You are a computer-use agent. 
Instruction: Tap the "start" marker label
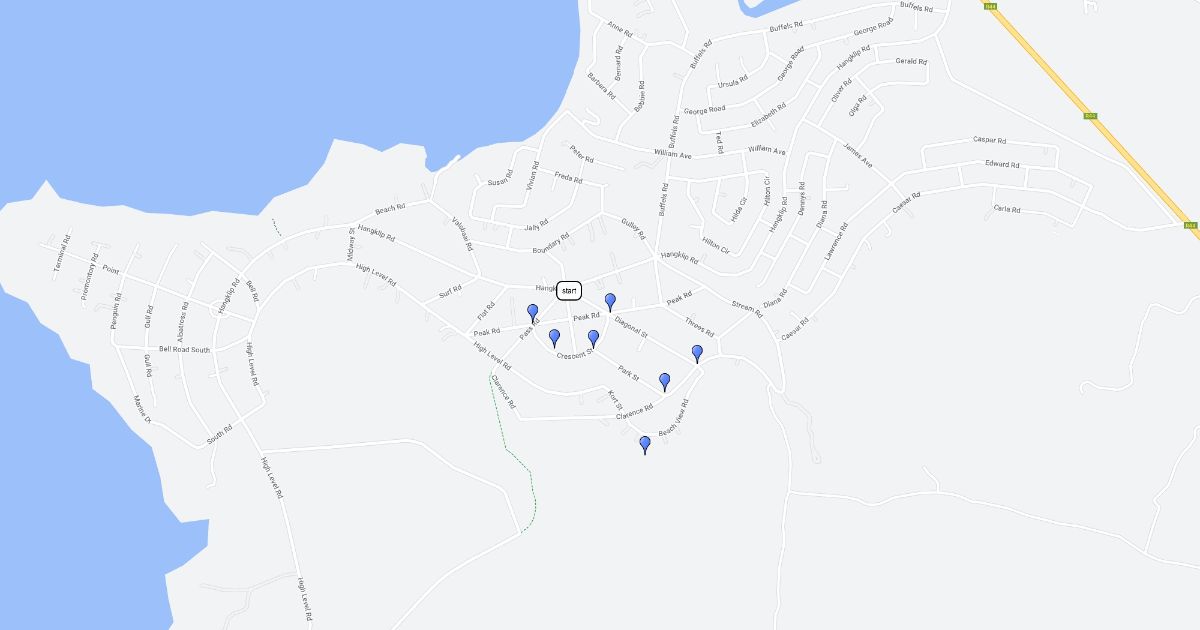(569, 291)
